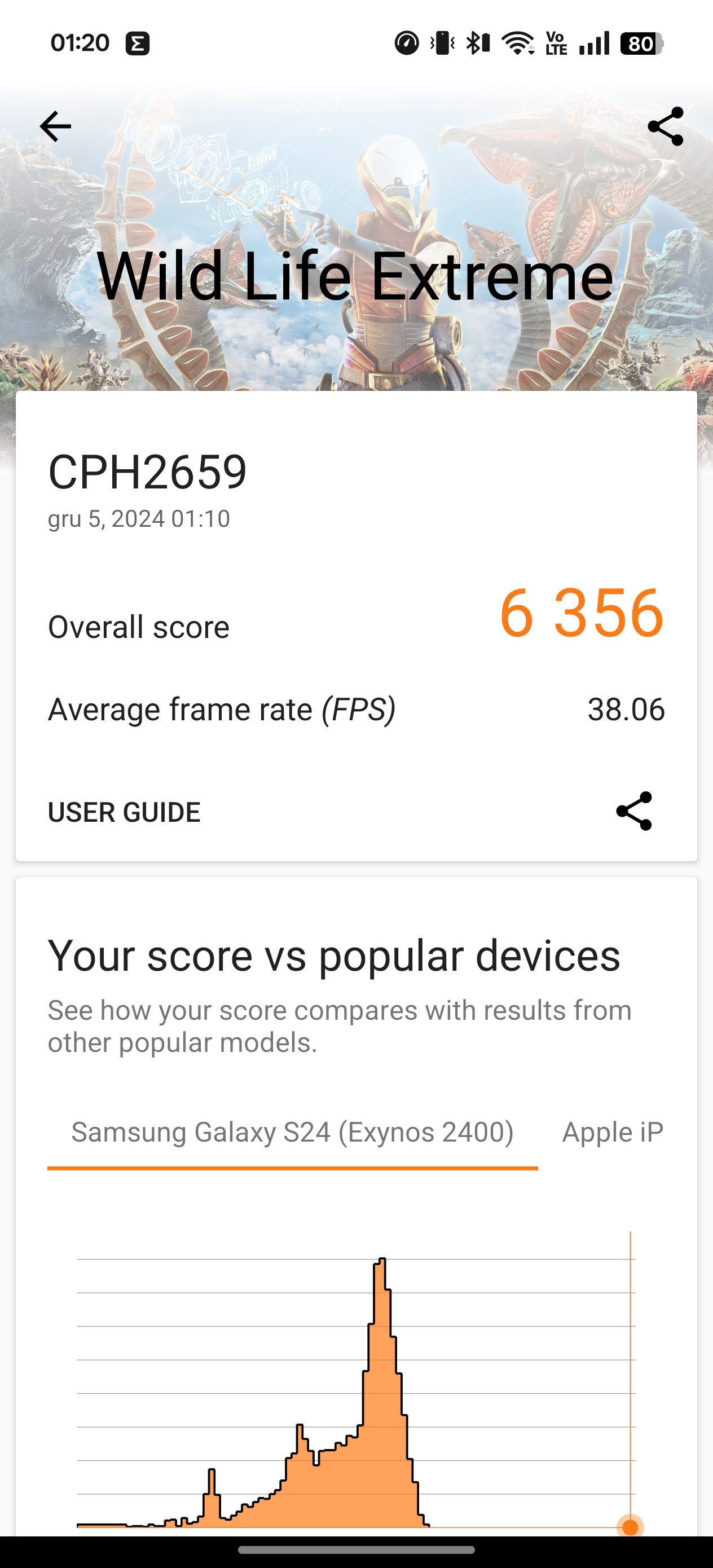Select the Samsung Galaxy S24 (Exynos 2400) tab
Viewport: 713px width, 1568px height.
coord(292,1132)
